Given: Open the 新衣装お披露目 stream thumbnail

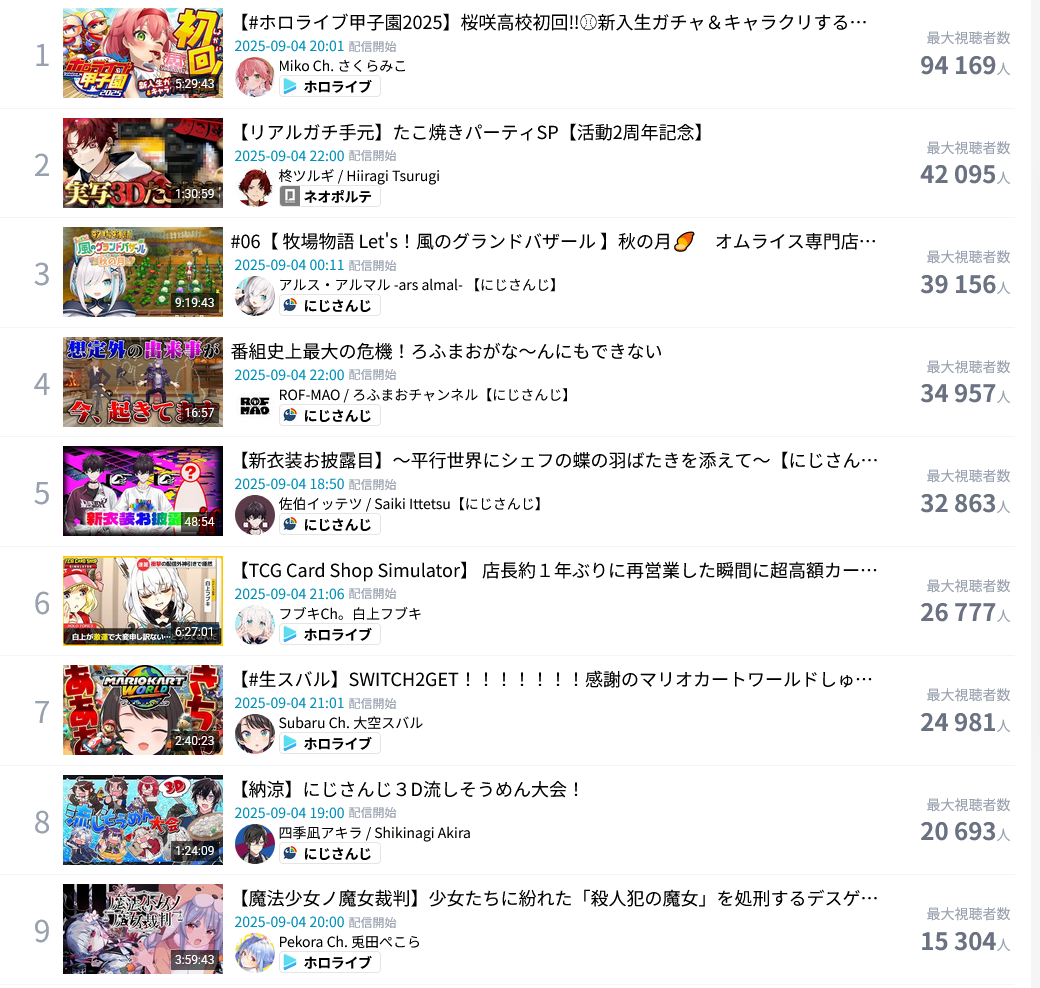Looking at the screenshot, I should [143, 491].
